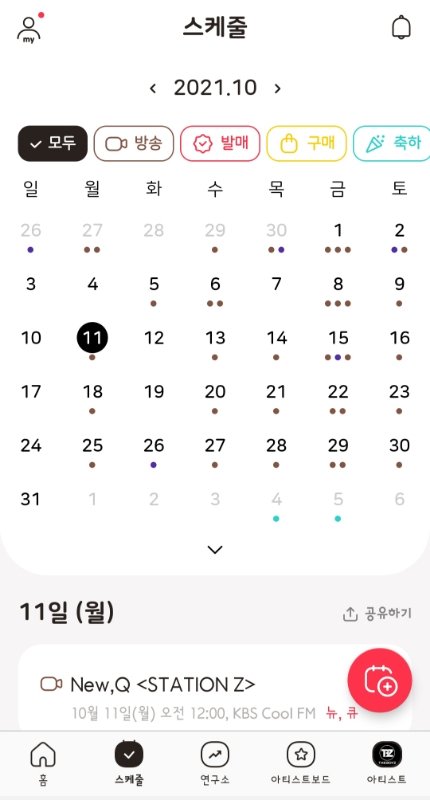Filter schedule by 구매
430x800 pixels.
coord(307,143)
